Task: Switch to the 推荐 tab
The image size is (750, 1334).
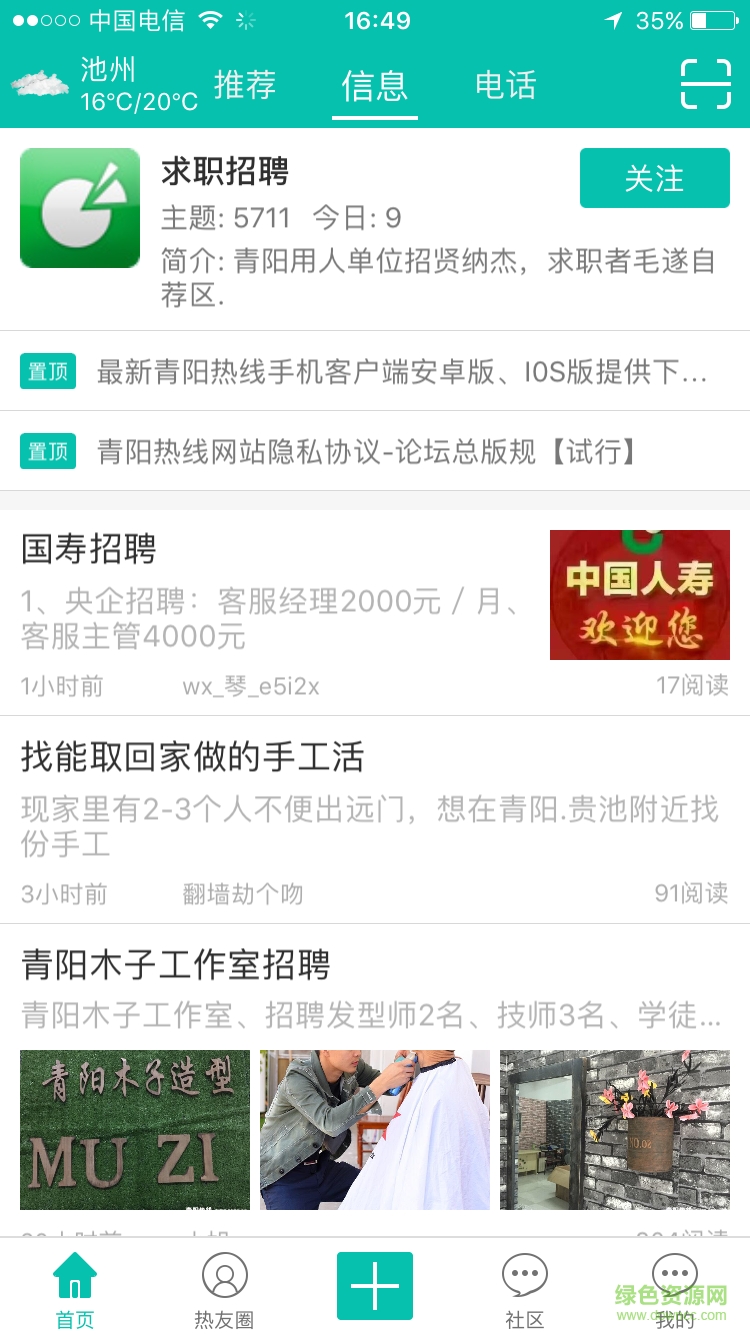Action: [x=246, y=87]
